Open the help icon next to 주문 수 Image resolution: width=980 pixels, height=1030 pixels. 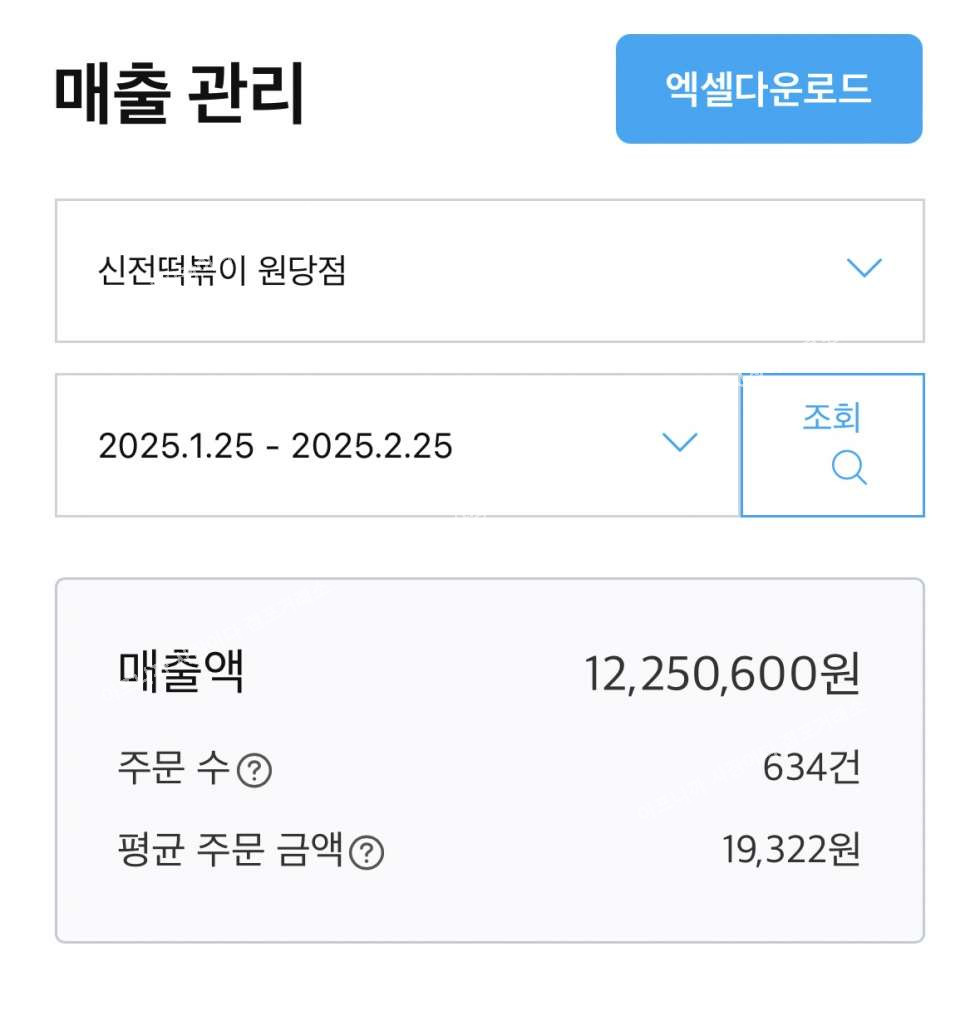257,771
